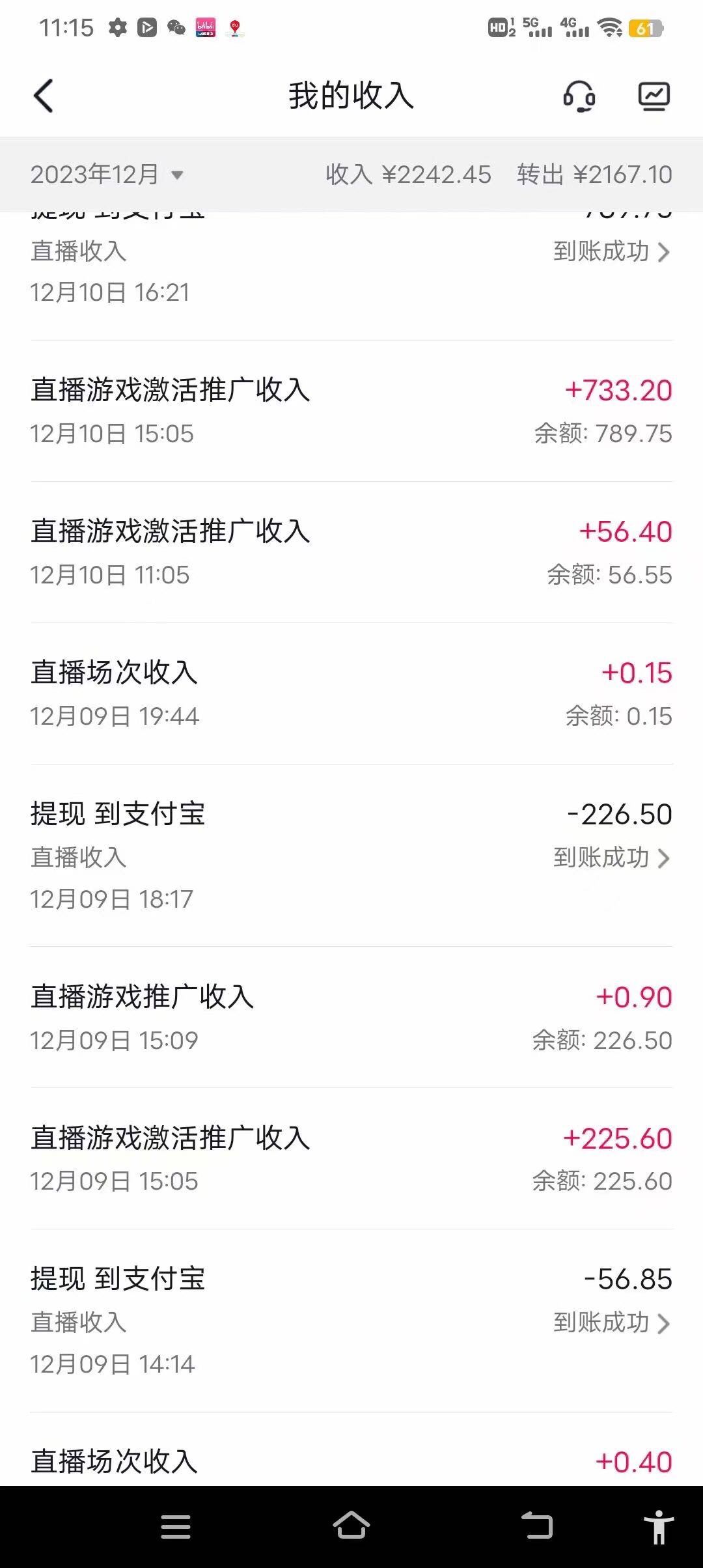Screen dimensions: 703x1568
Task: Tap the system back button
Action: (x=537, y=1526)
